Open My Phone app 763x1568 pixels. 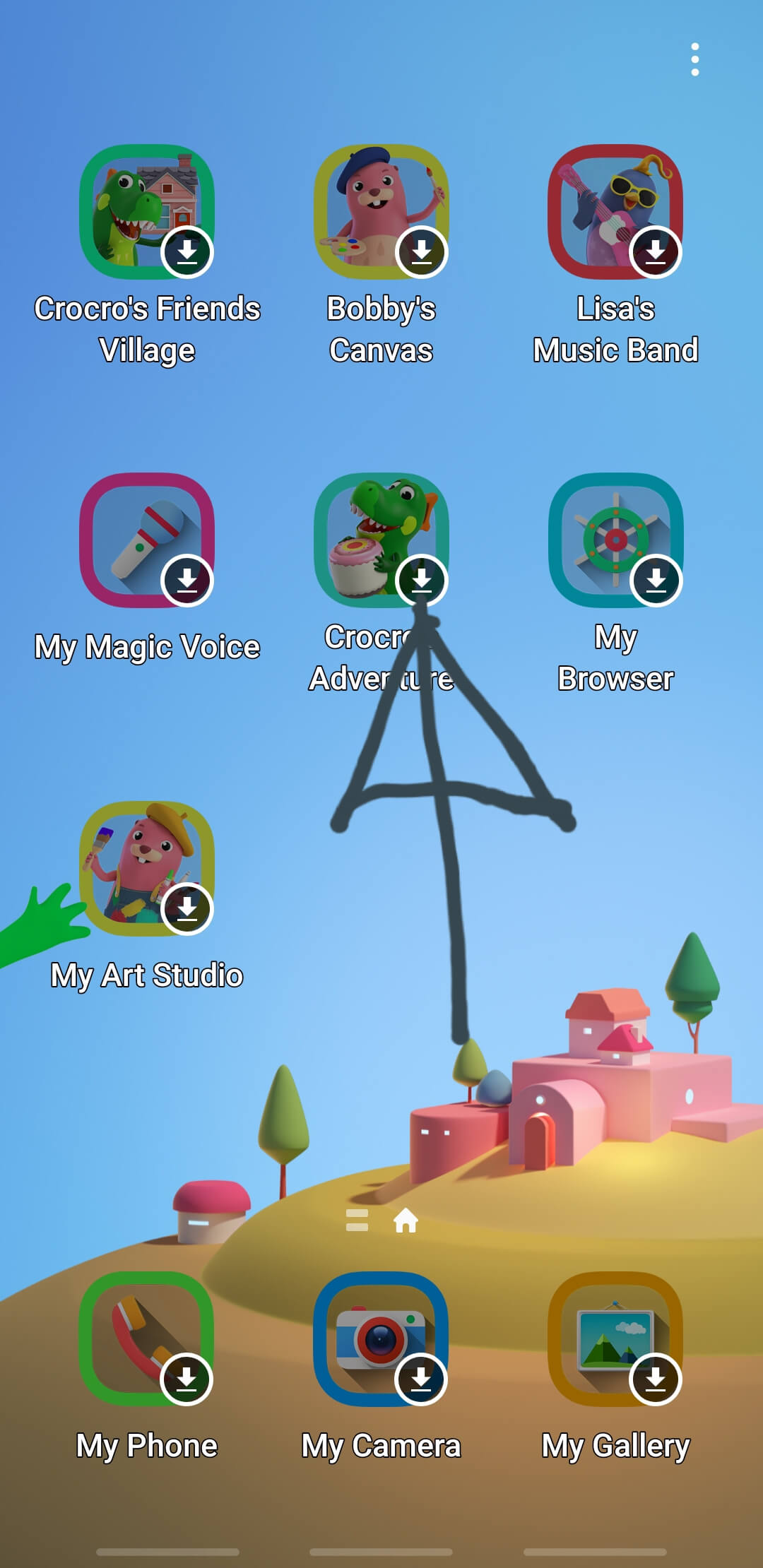[147, 1339]
